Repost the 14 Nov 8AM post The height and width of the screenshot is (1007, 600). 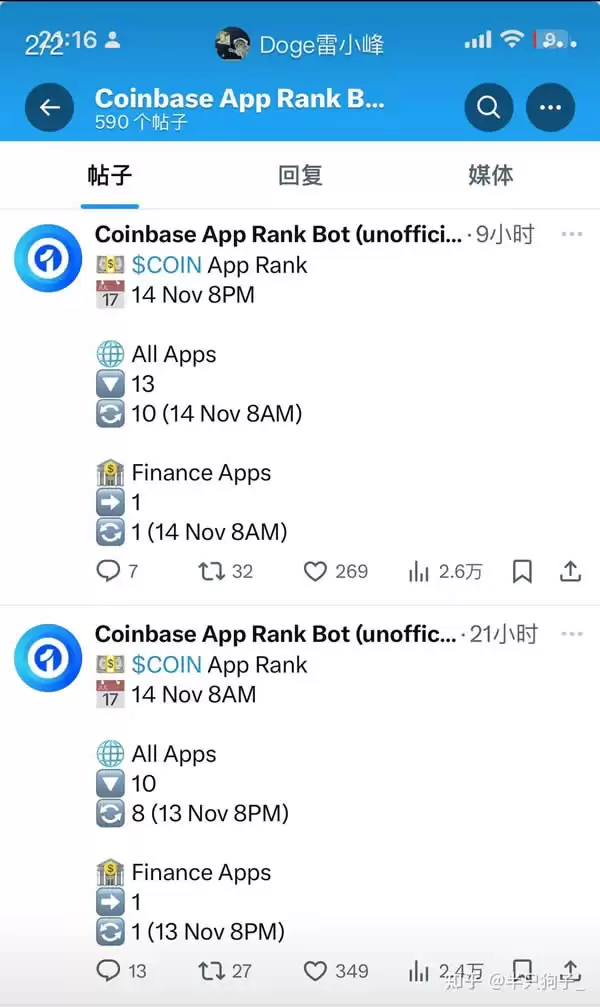tap(211, 970)
